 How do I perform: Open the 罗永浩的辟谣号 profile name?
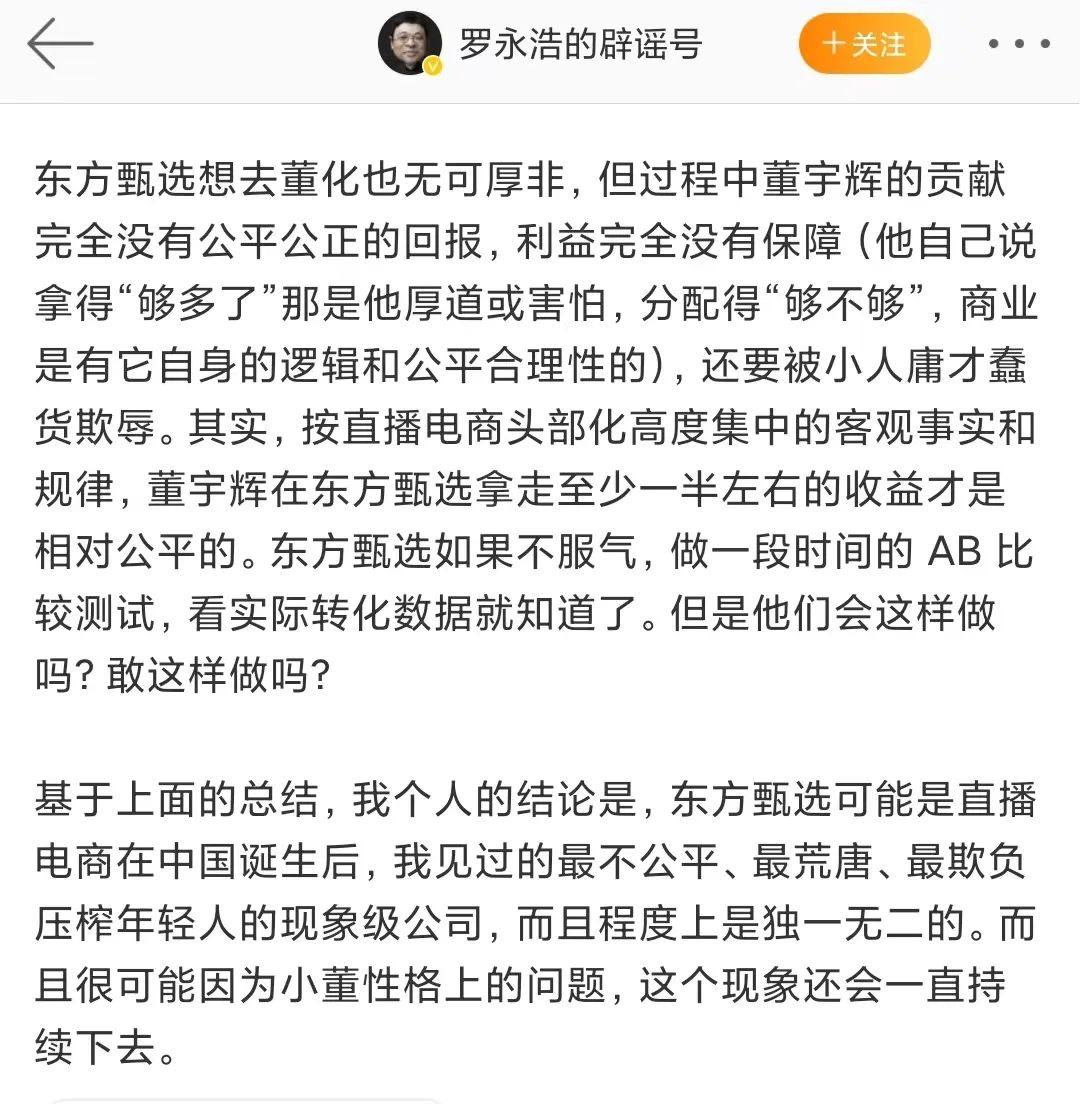point(580,45)
